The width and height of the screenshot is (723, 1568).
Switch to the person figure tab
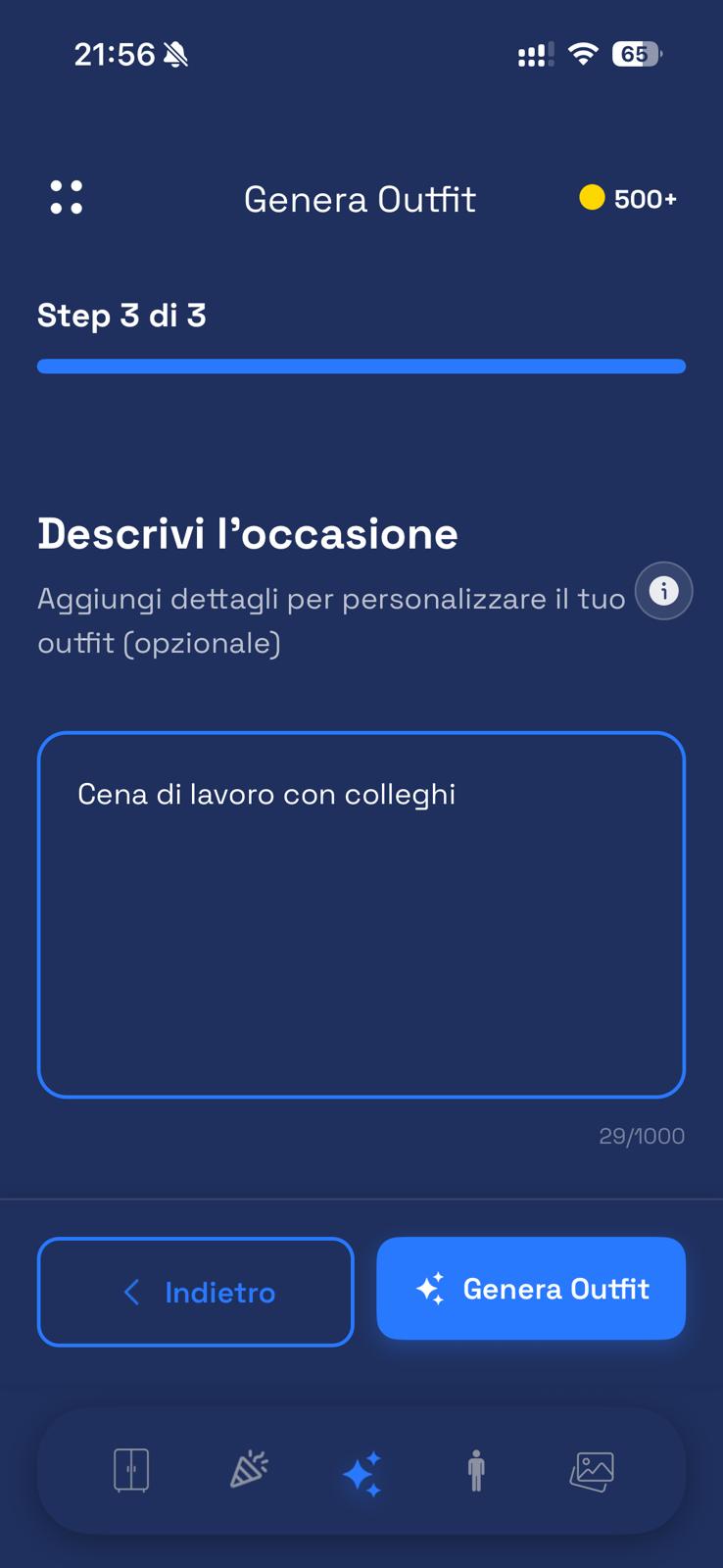pyautogui.click(x=476, y=1470)
